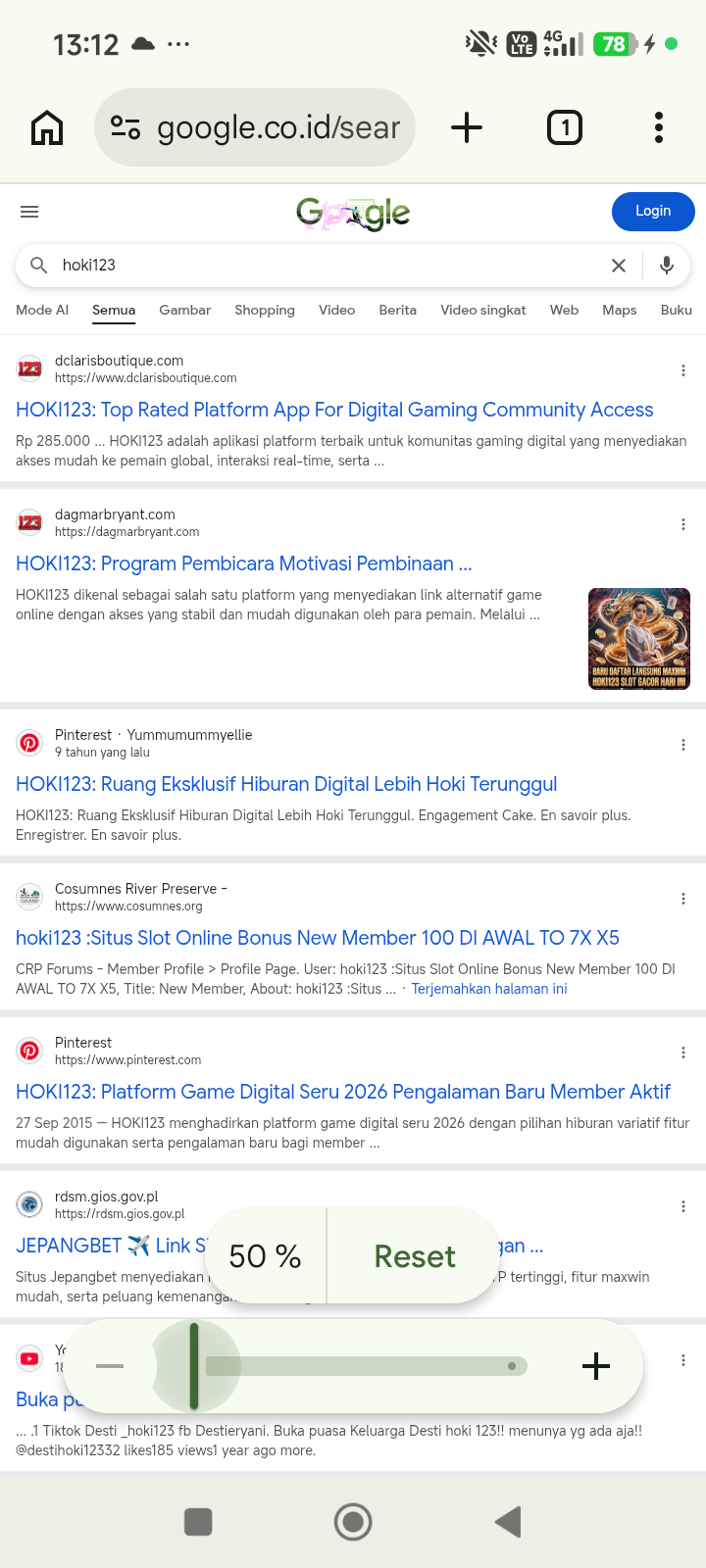The width and height of the screenshot is (706, 1568).
Task: Open the browser overflow menu
Action: [659, 127]
